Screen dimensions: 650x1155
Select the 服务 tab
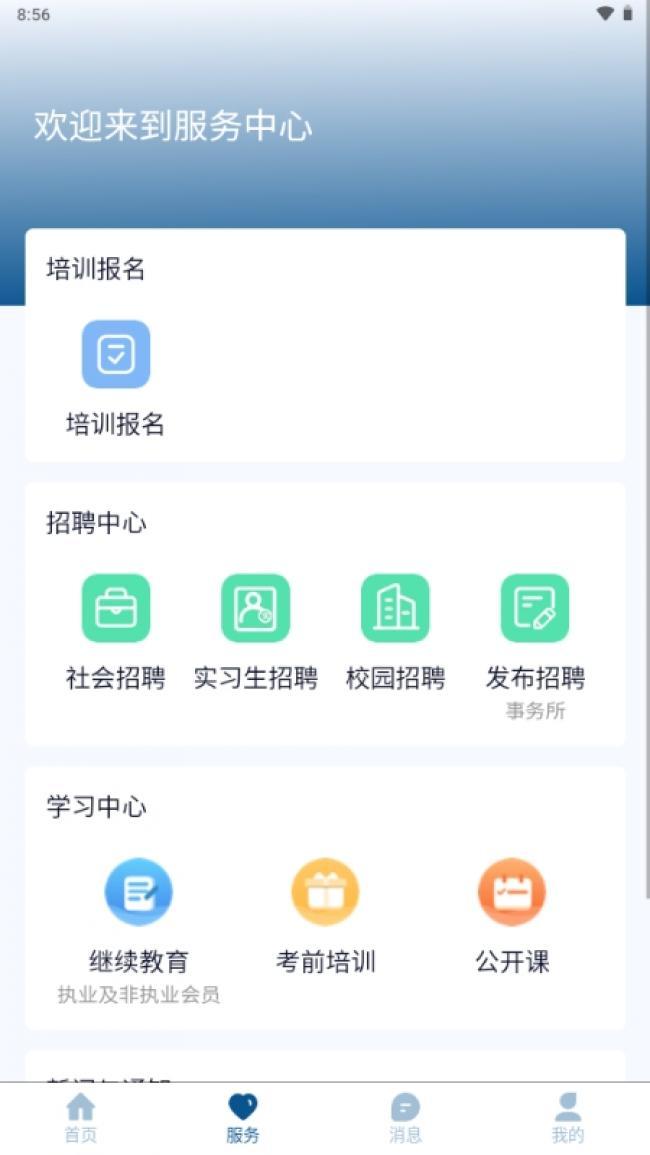click(243, 1118)
